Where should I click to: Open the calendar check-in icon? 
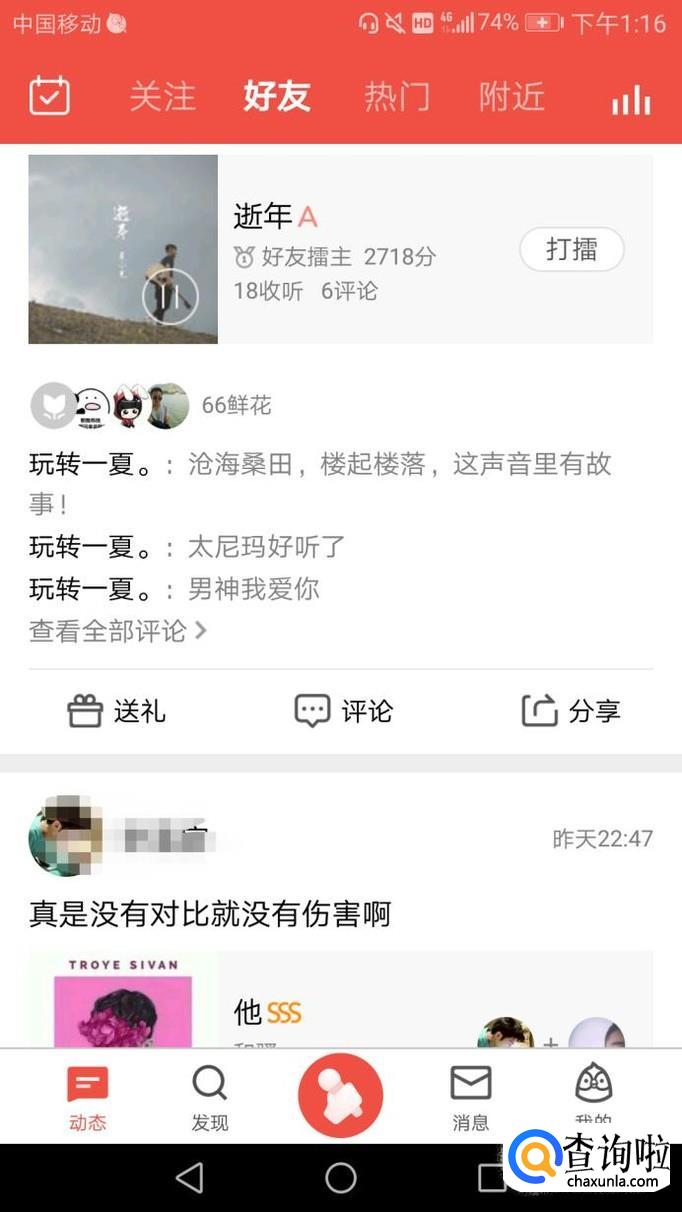[x=49, y=97]
